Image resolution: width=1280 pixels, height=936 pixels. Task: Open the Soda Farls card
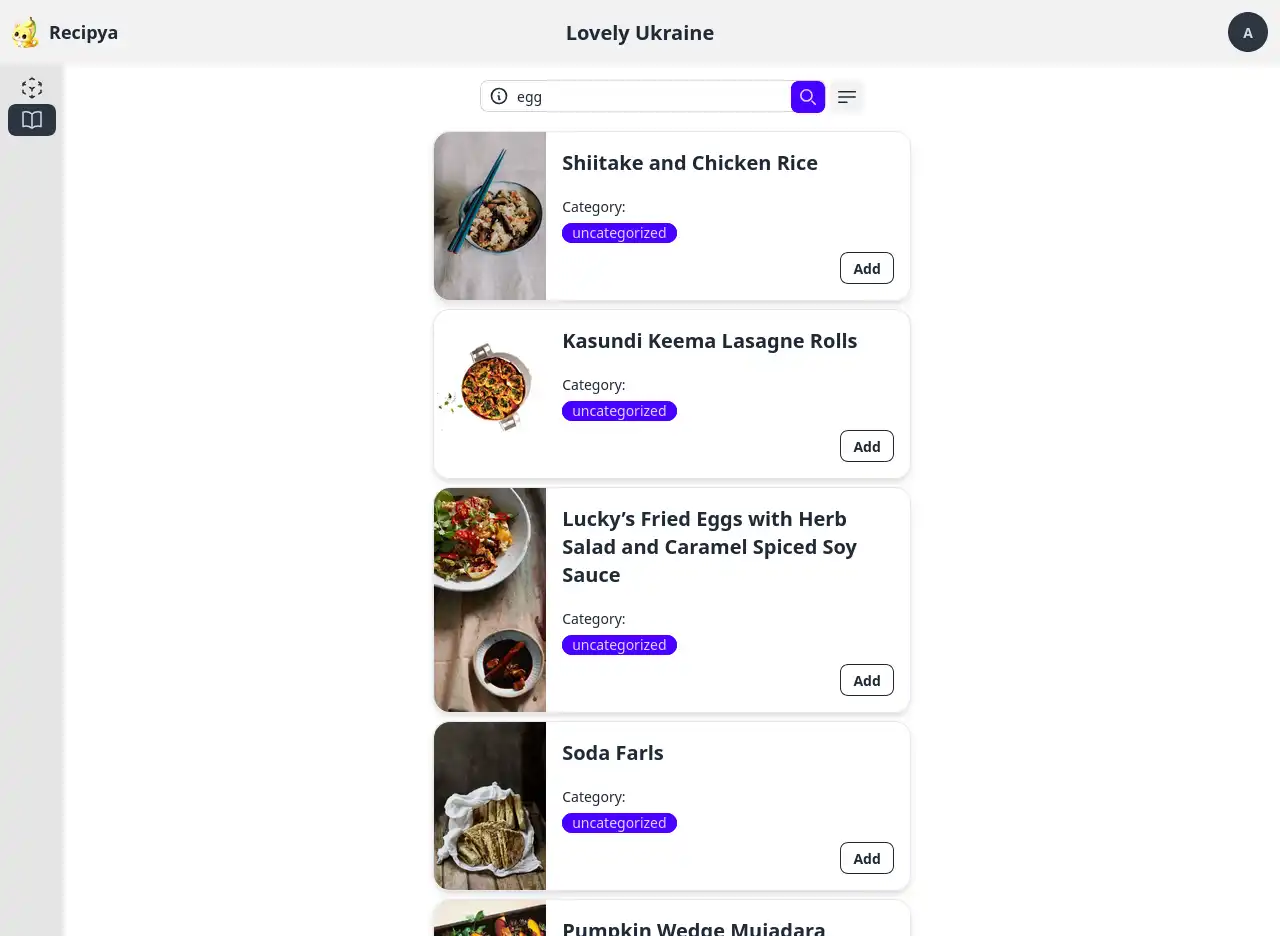point(612,753)
